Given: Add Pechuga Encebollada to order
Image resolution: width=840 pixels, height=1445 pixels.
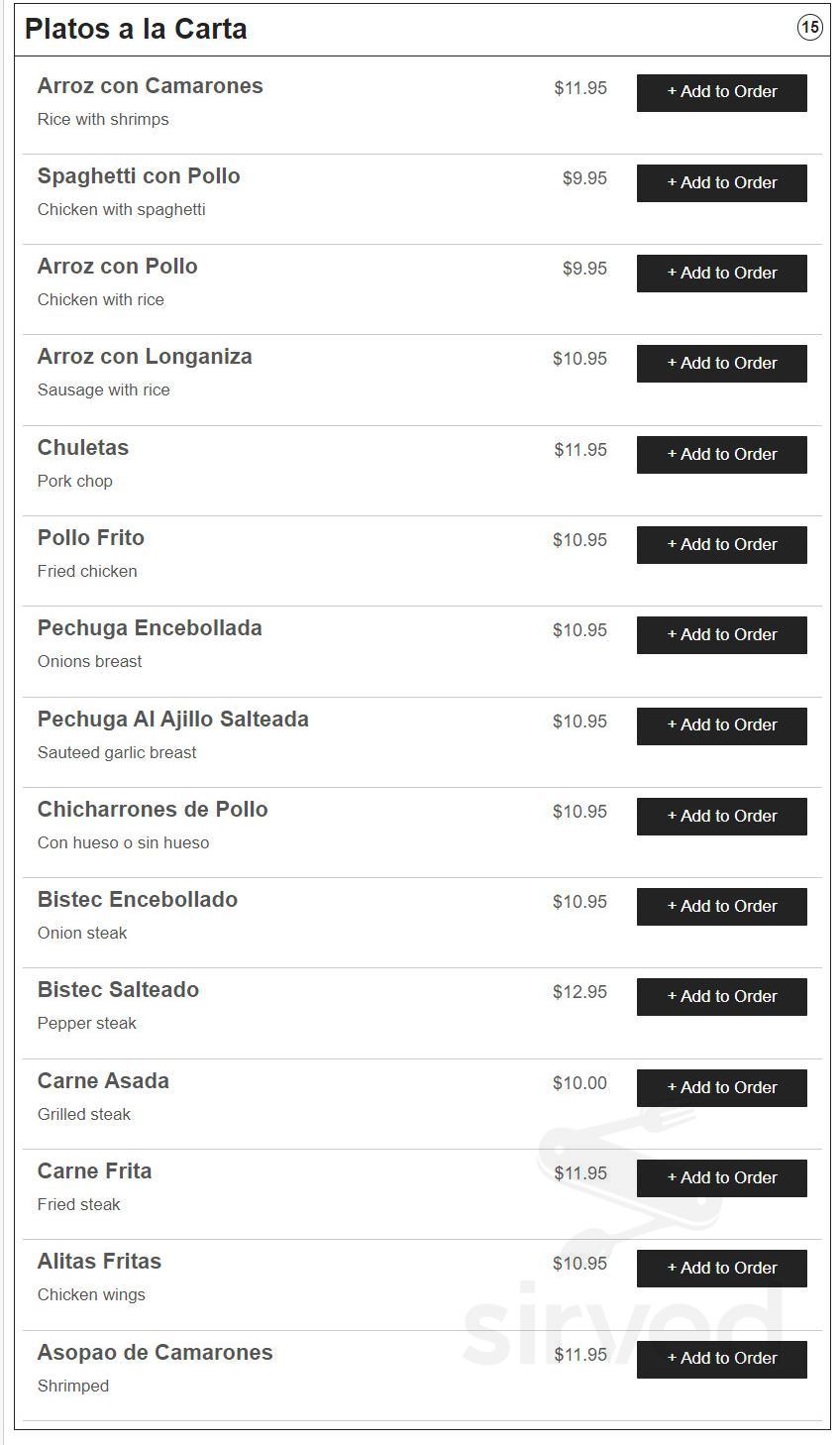Looking at the screenshot, I should 721,634.
